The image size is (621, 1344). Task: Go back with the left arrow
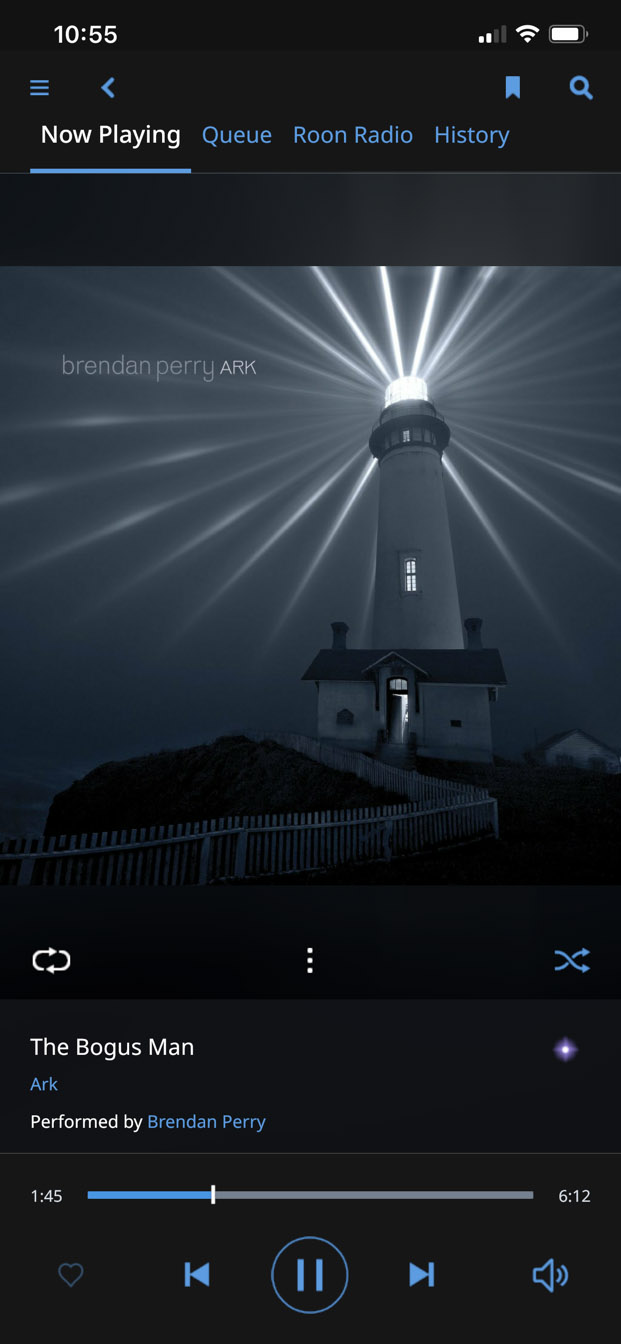click(108, 88)
